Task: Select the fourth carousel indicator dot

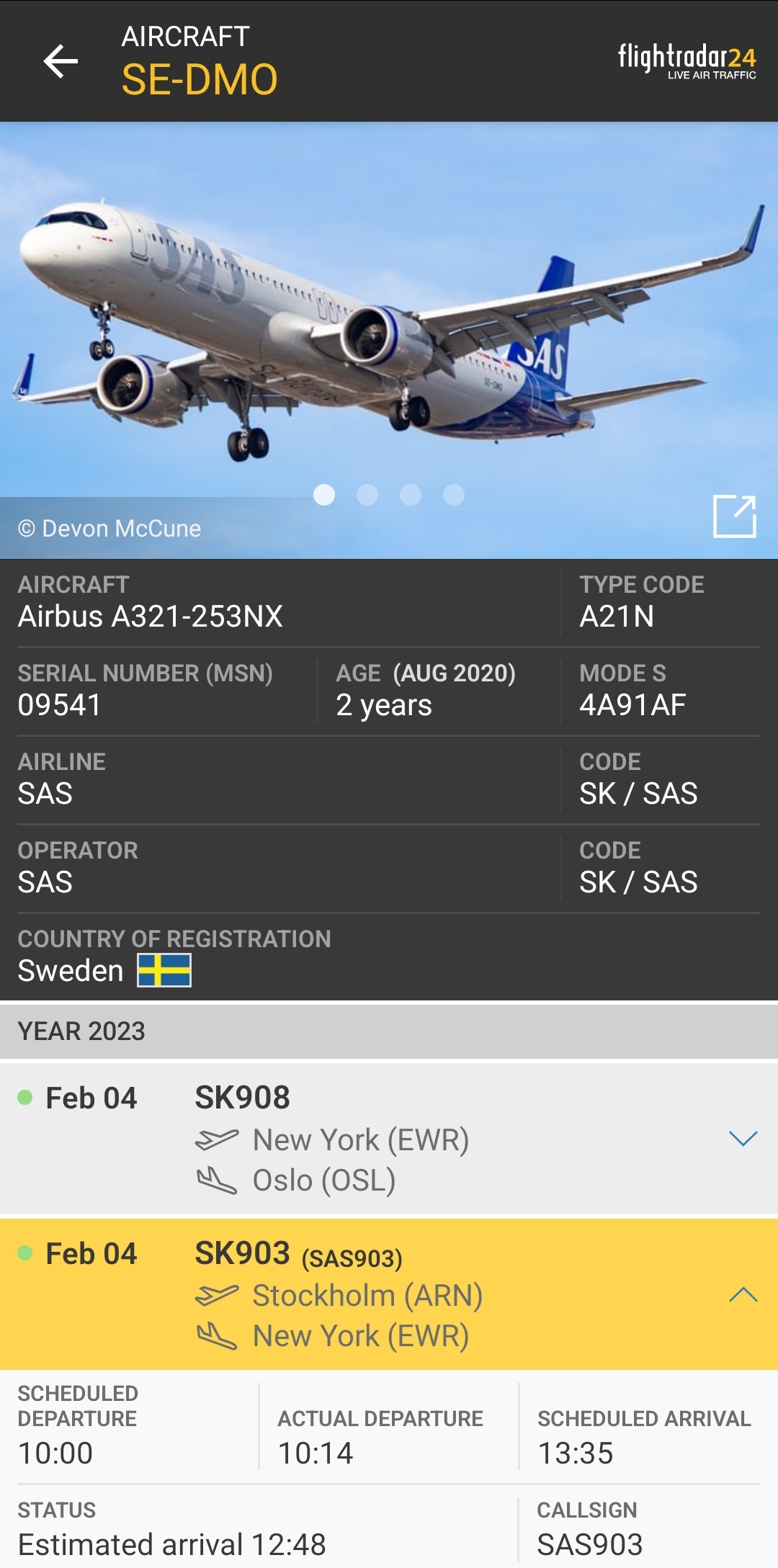Action: click(x=452, y=495)
